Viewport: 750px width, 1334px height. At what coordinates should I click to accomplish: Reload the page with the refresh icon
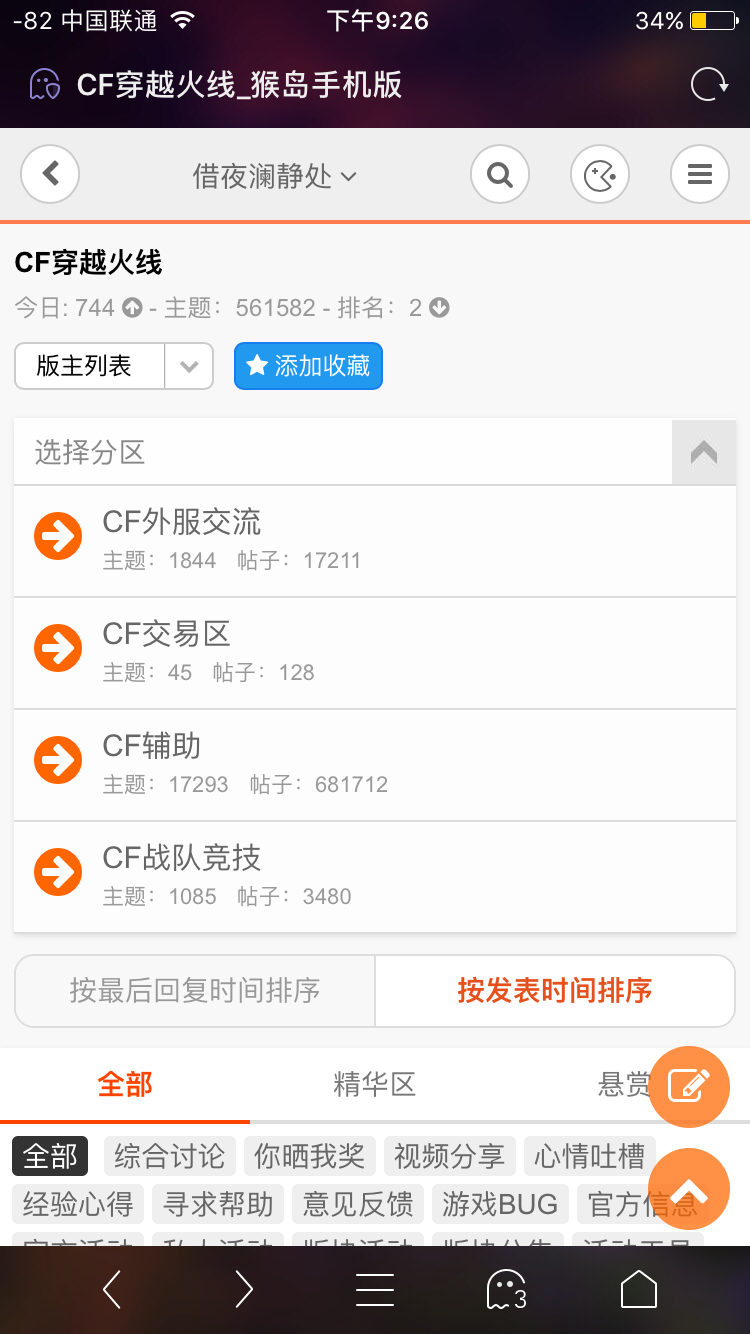pos(709,85)
